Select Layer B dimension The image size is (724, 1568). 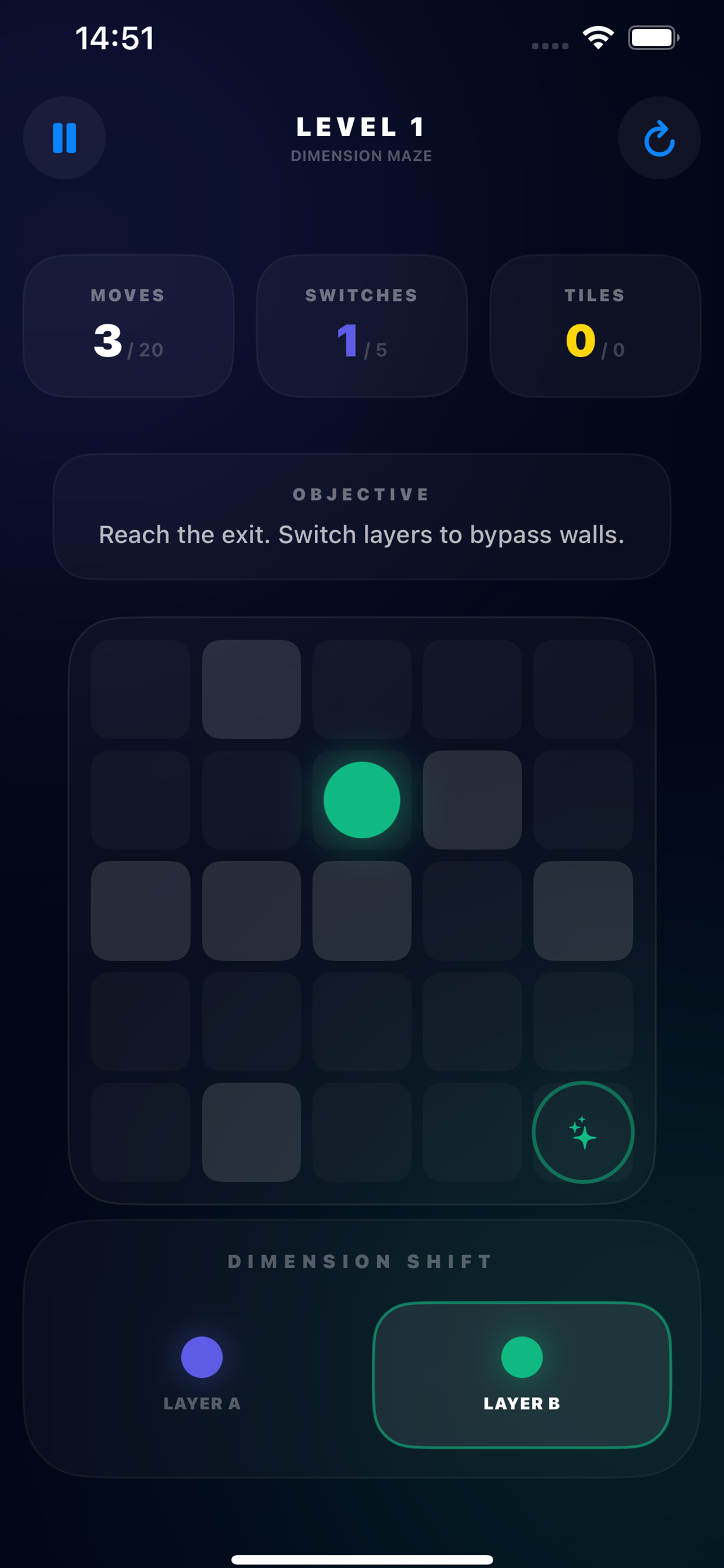tap(521, 1374)
